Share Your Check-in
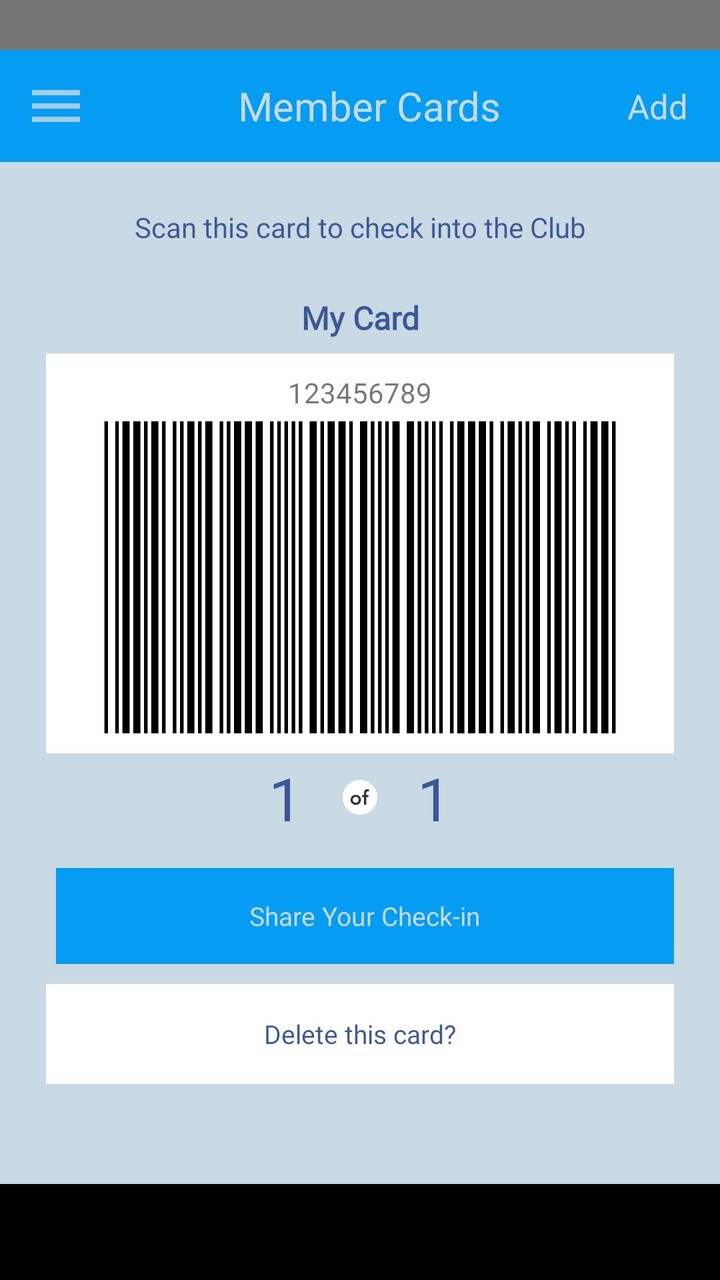This screenshot has width=720, height=1280. point(364,916)
